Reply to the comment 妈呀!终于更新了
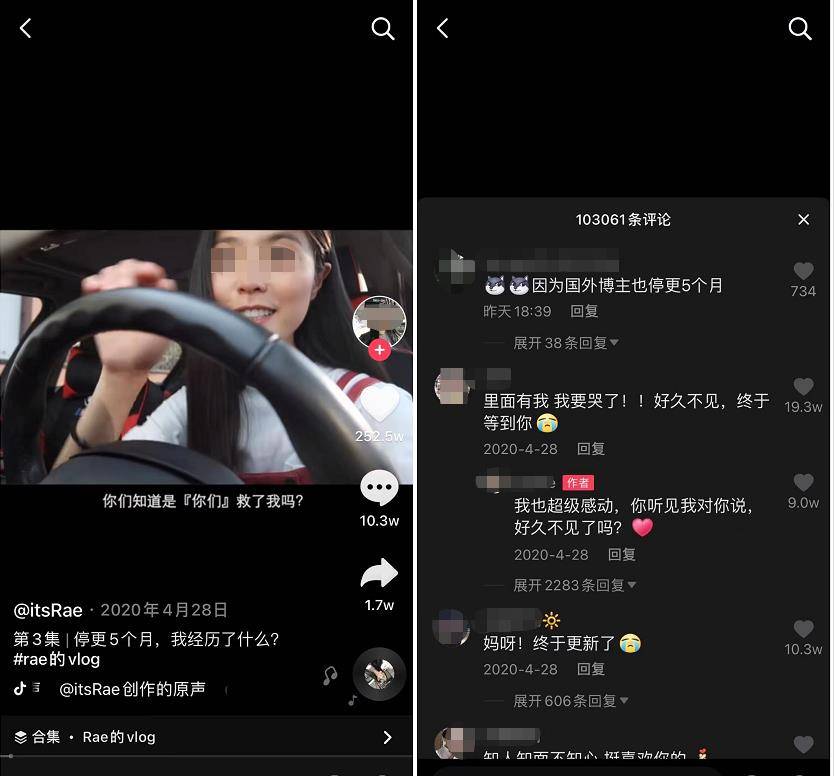The height and width of the screenshot is (776, 834). [591, 669]
